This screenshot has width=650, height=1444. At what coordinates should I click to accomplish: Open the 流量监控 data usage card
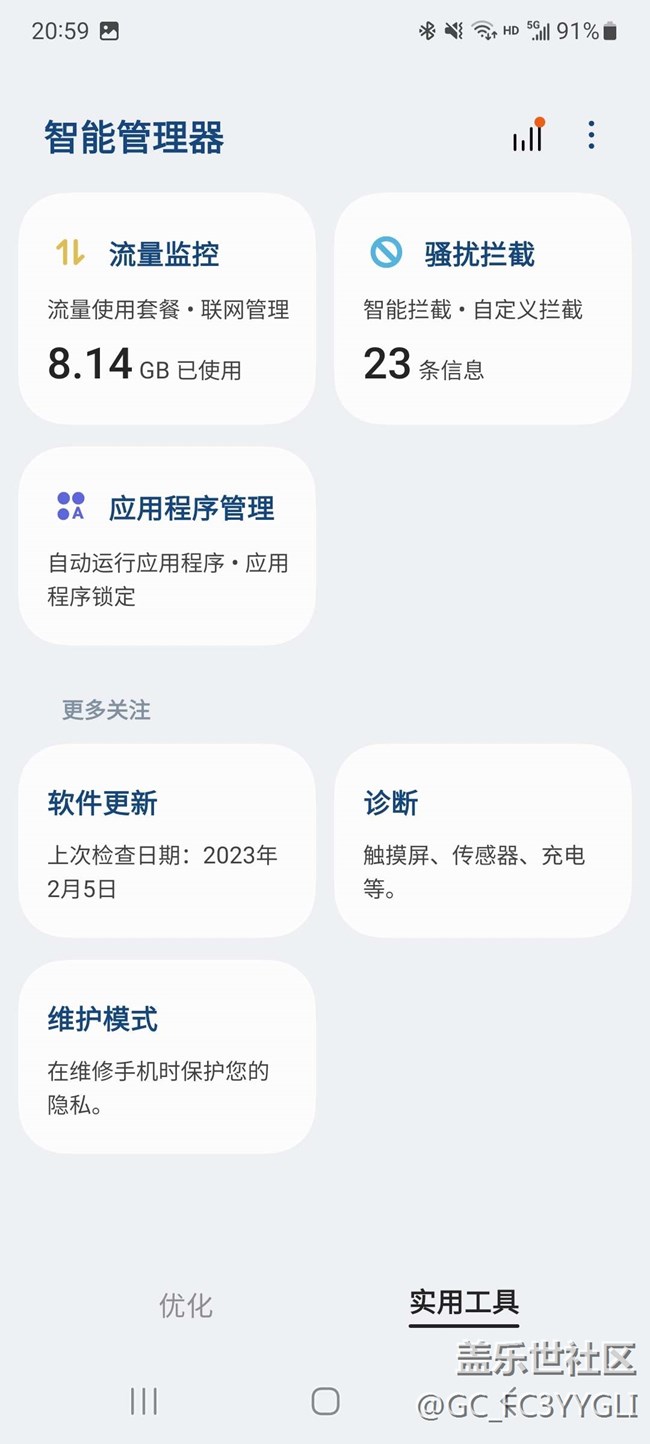coord(167,309)
